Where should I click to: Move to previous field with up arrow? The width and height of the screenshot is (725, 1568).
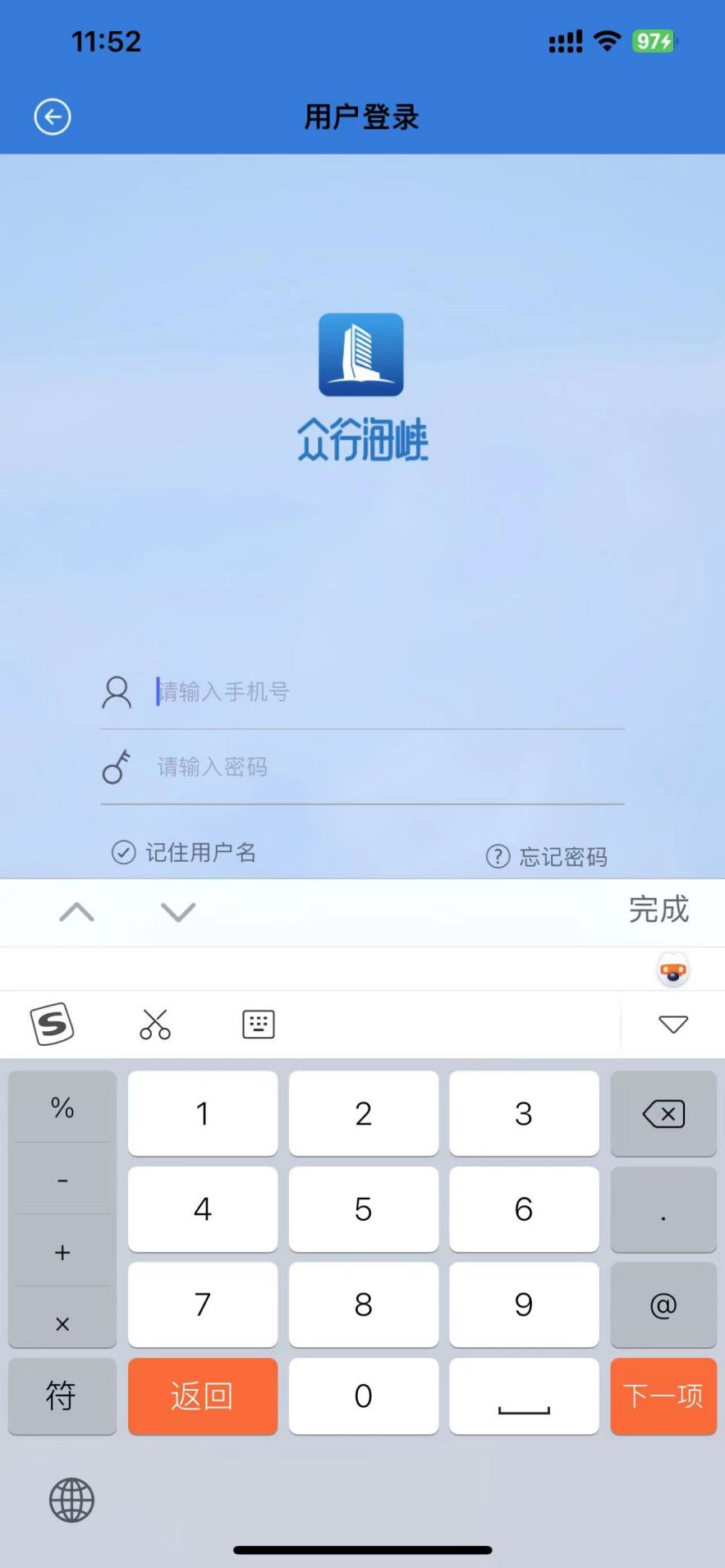click(77, 912)
